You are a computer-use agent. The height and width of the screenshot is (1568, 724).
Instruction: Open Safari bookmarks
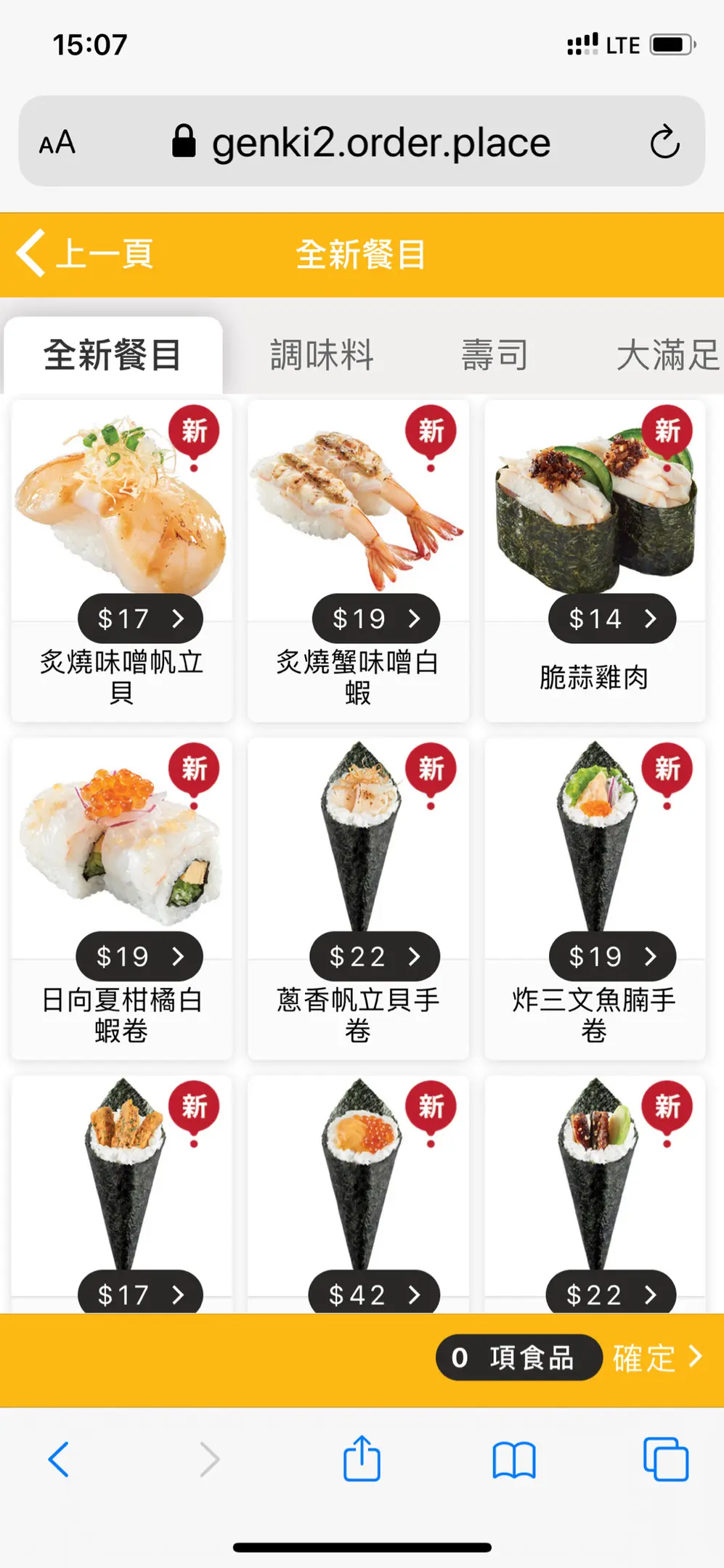[513, 1459]
